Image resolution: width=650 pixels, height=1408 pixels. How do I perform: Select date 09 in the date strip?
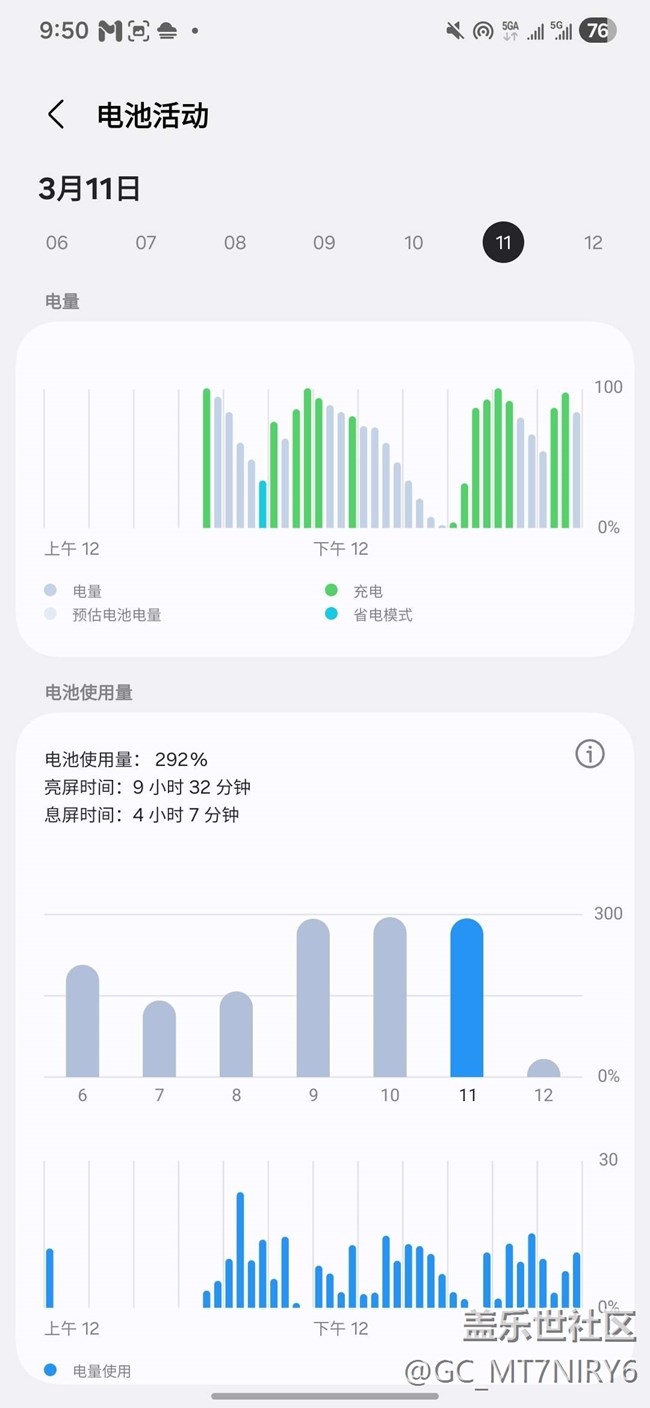(x=324, y=242)
